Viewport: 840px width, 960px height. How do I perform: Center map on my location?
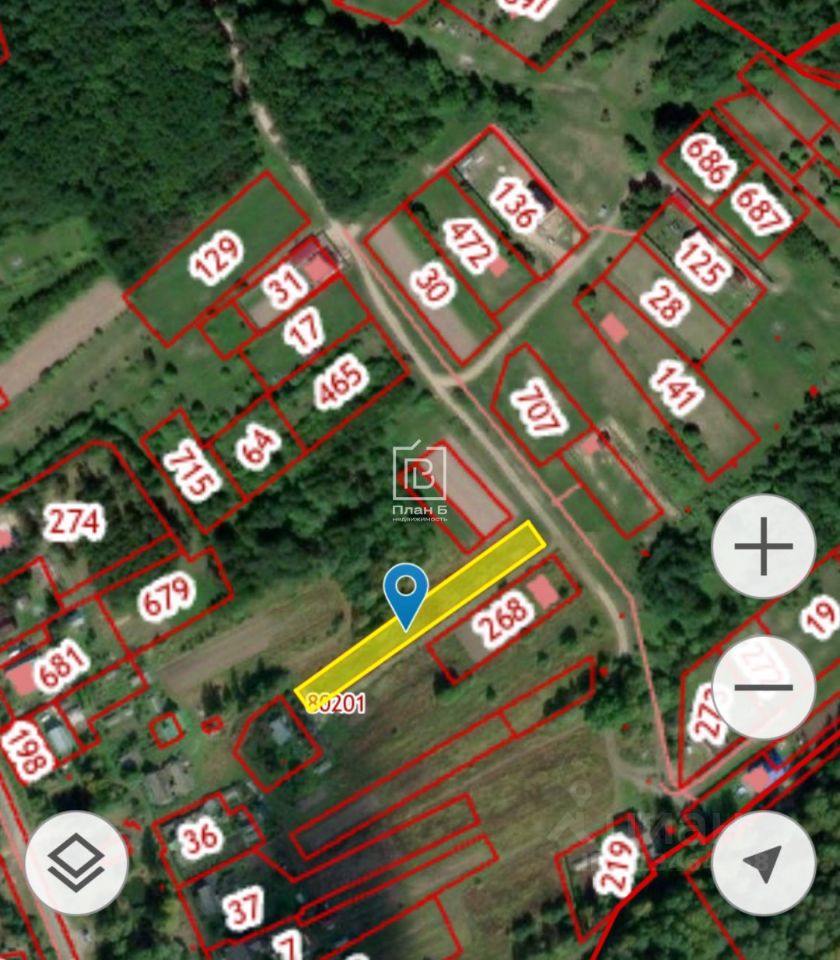point(763,862)
